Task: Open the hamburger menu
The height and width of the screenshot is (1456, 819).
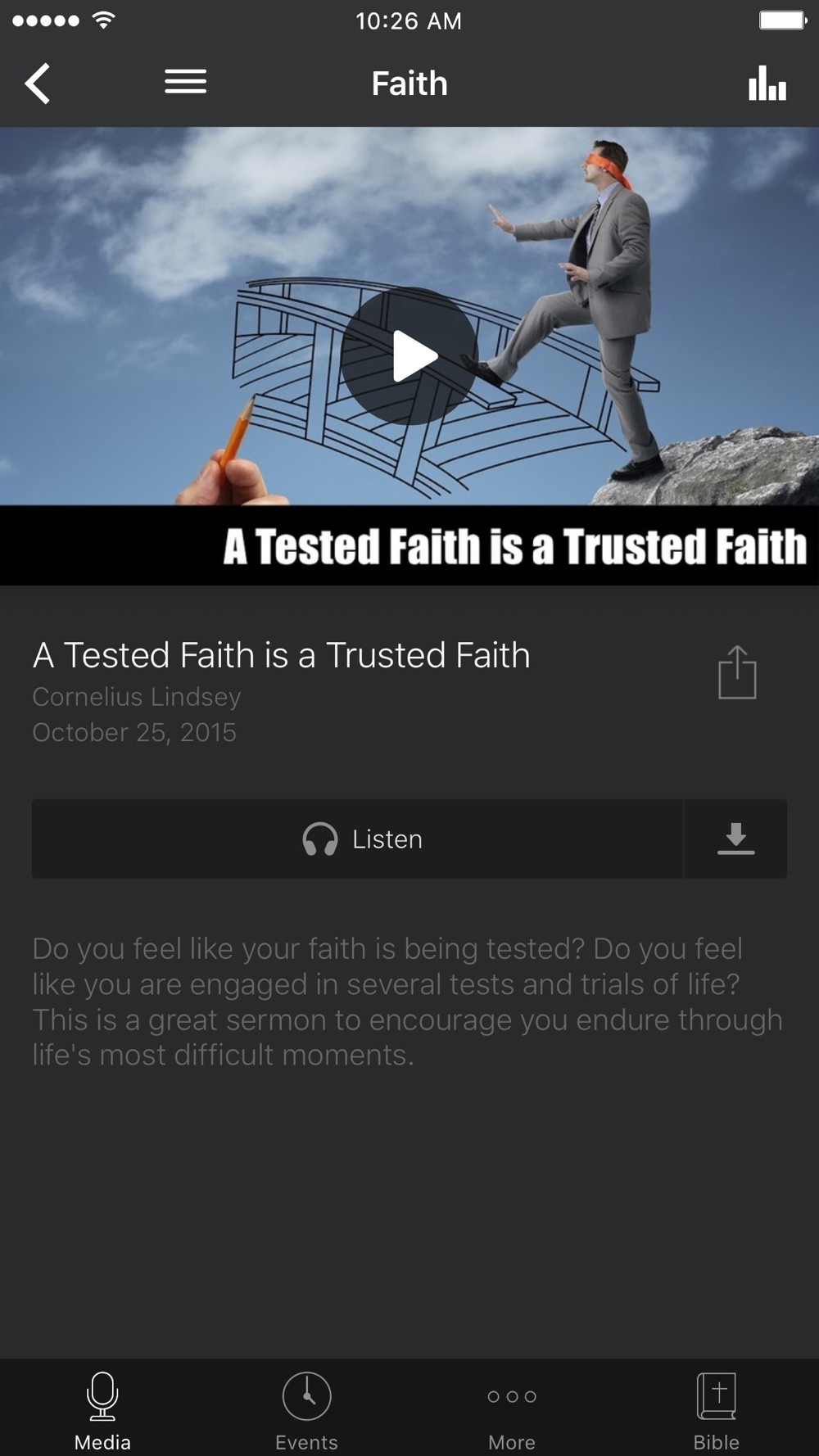Action: [185, 82]
